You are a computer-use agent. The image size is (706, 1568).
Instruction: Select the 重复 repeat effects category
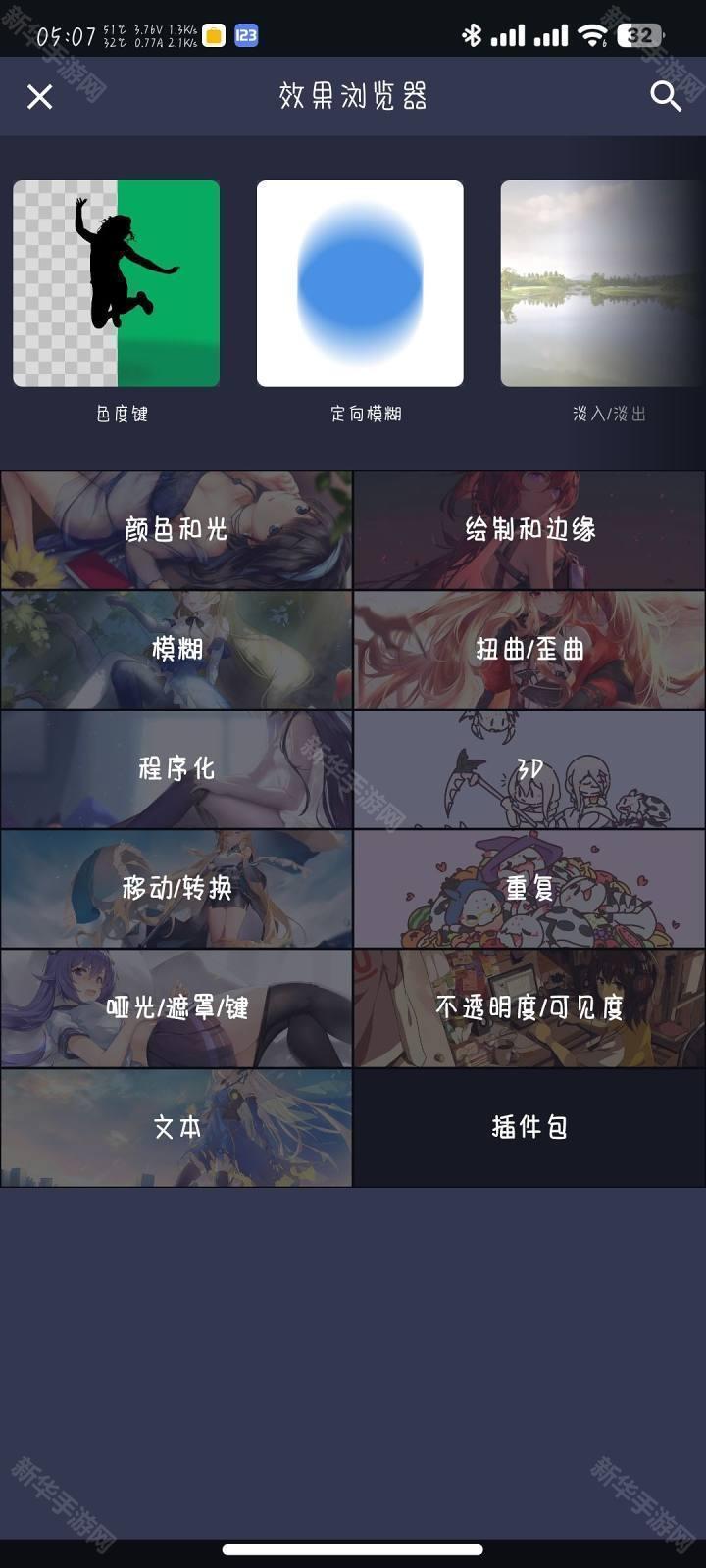tap(529, 889)
